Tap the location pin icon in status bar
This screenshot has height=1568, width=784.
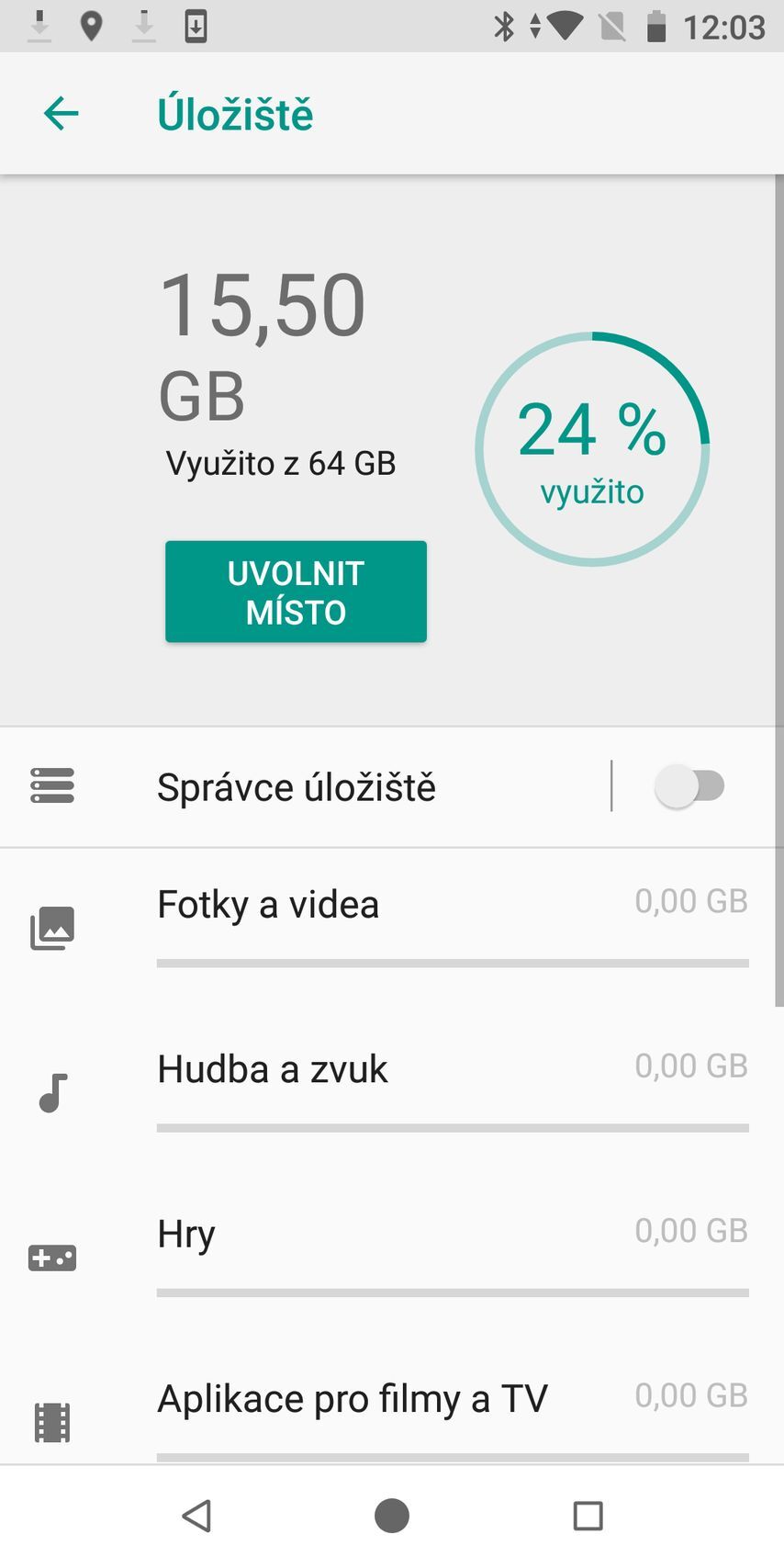coord(91,25)
